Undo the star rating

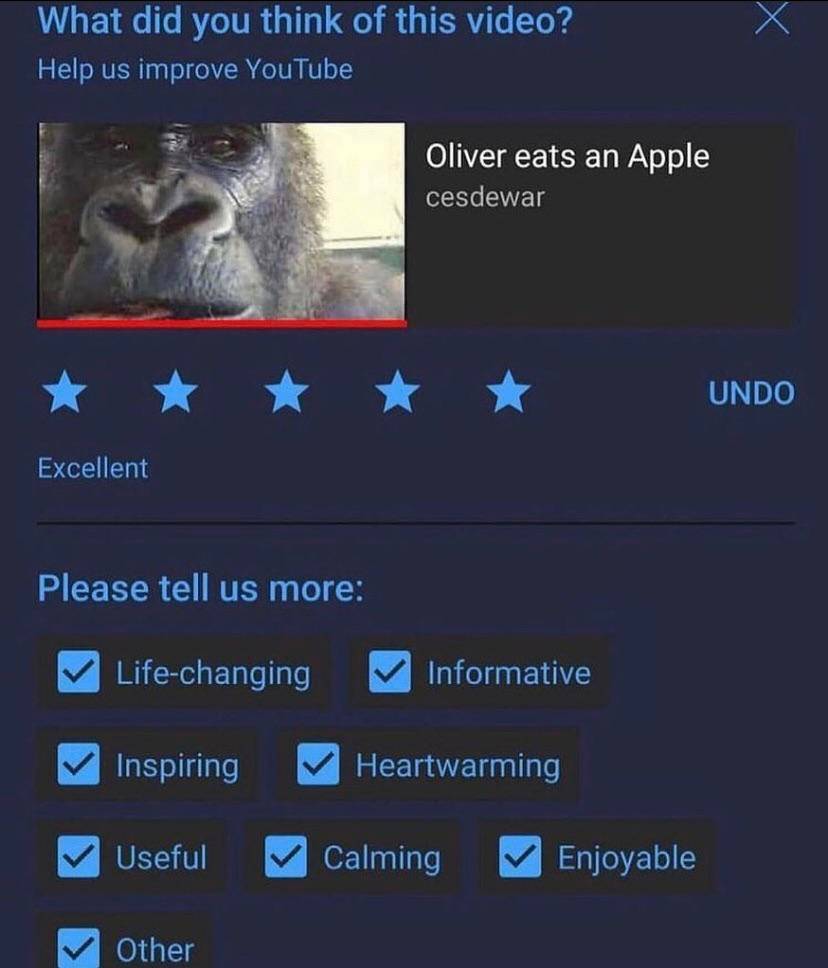(x=751, y=393)
